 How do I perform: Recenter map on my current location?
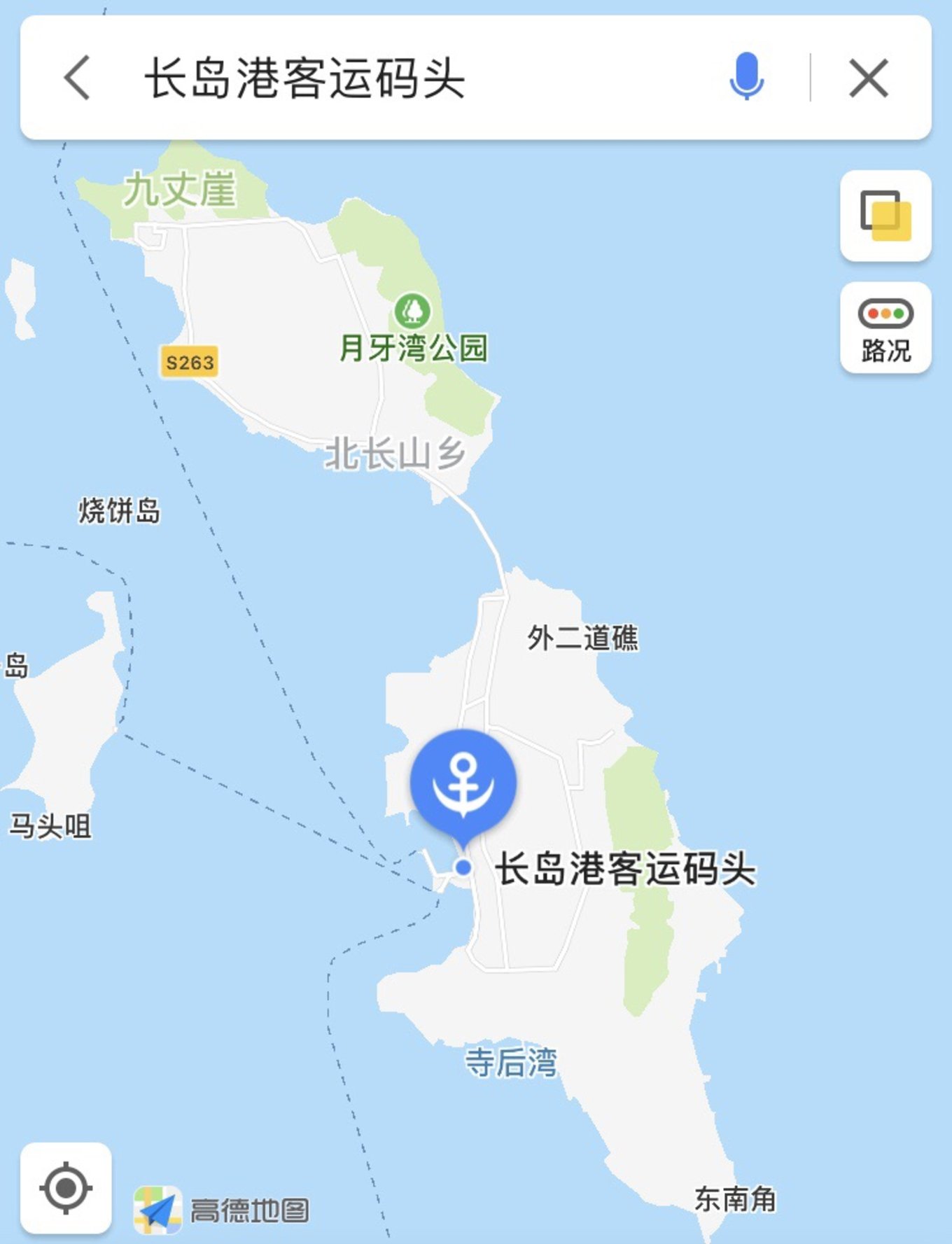(x=66, y=1188)
